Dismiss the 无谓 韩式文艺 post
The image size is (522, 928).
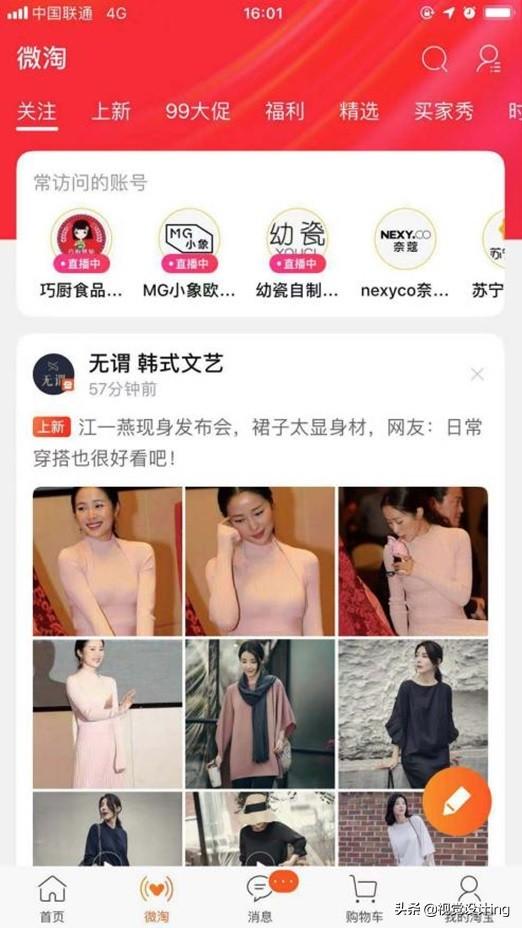click(477, 374)
